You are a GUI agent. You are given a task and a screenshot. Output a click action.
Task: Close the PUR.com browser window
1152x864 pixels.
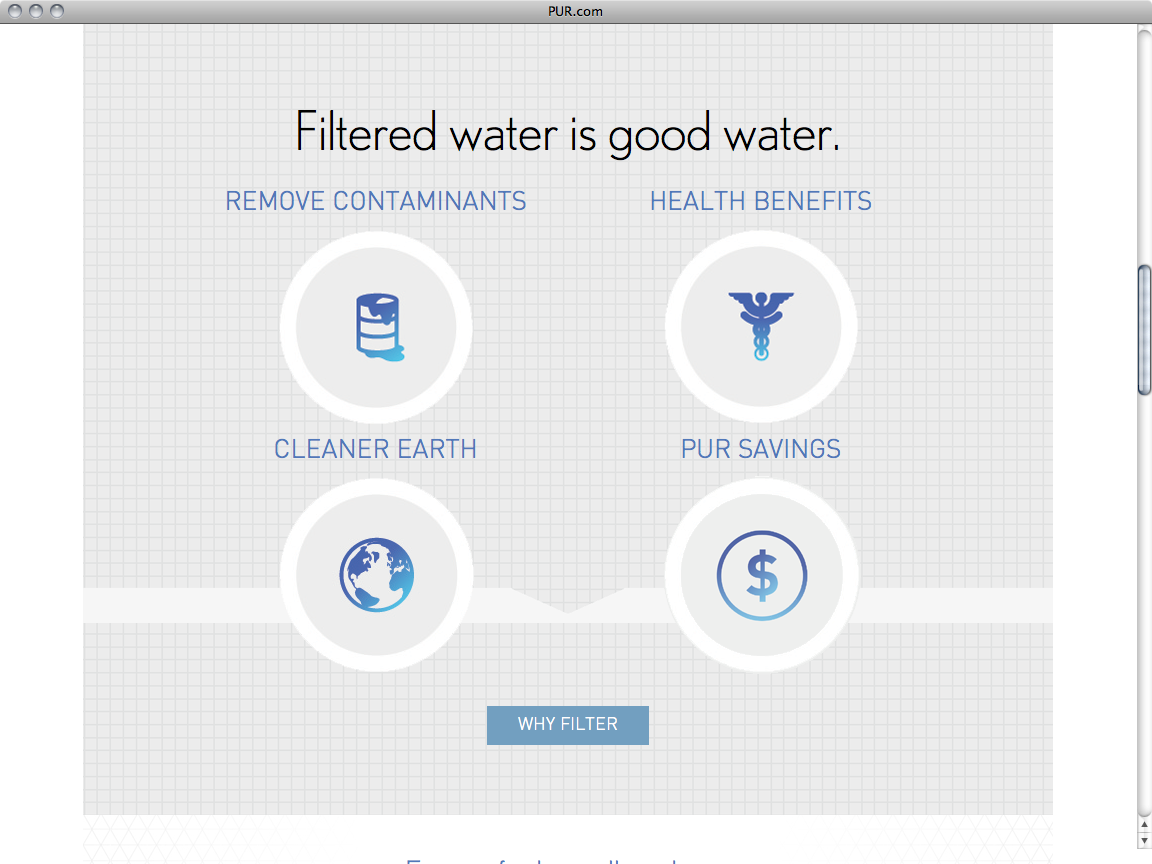pos(15,11)
